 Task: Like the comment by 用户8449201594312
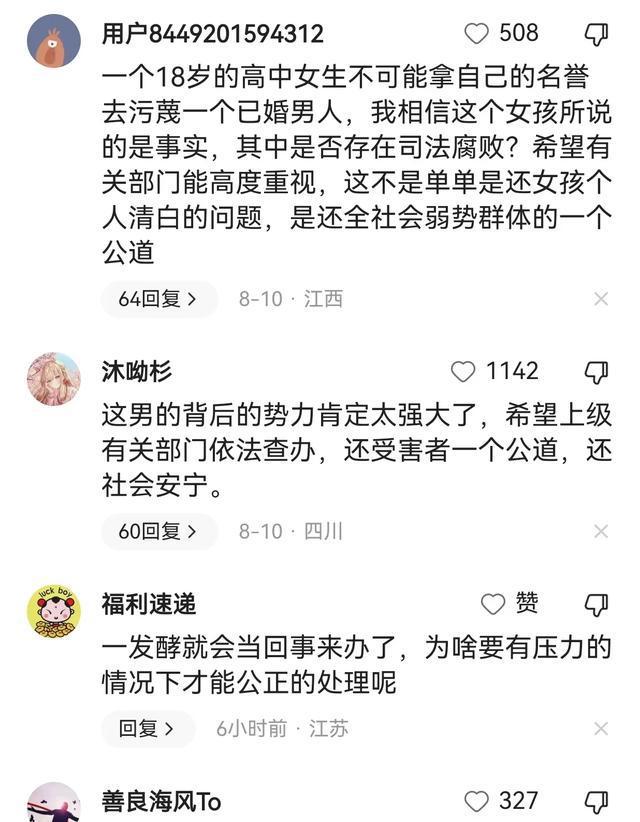click(x=478, y=34)
